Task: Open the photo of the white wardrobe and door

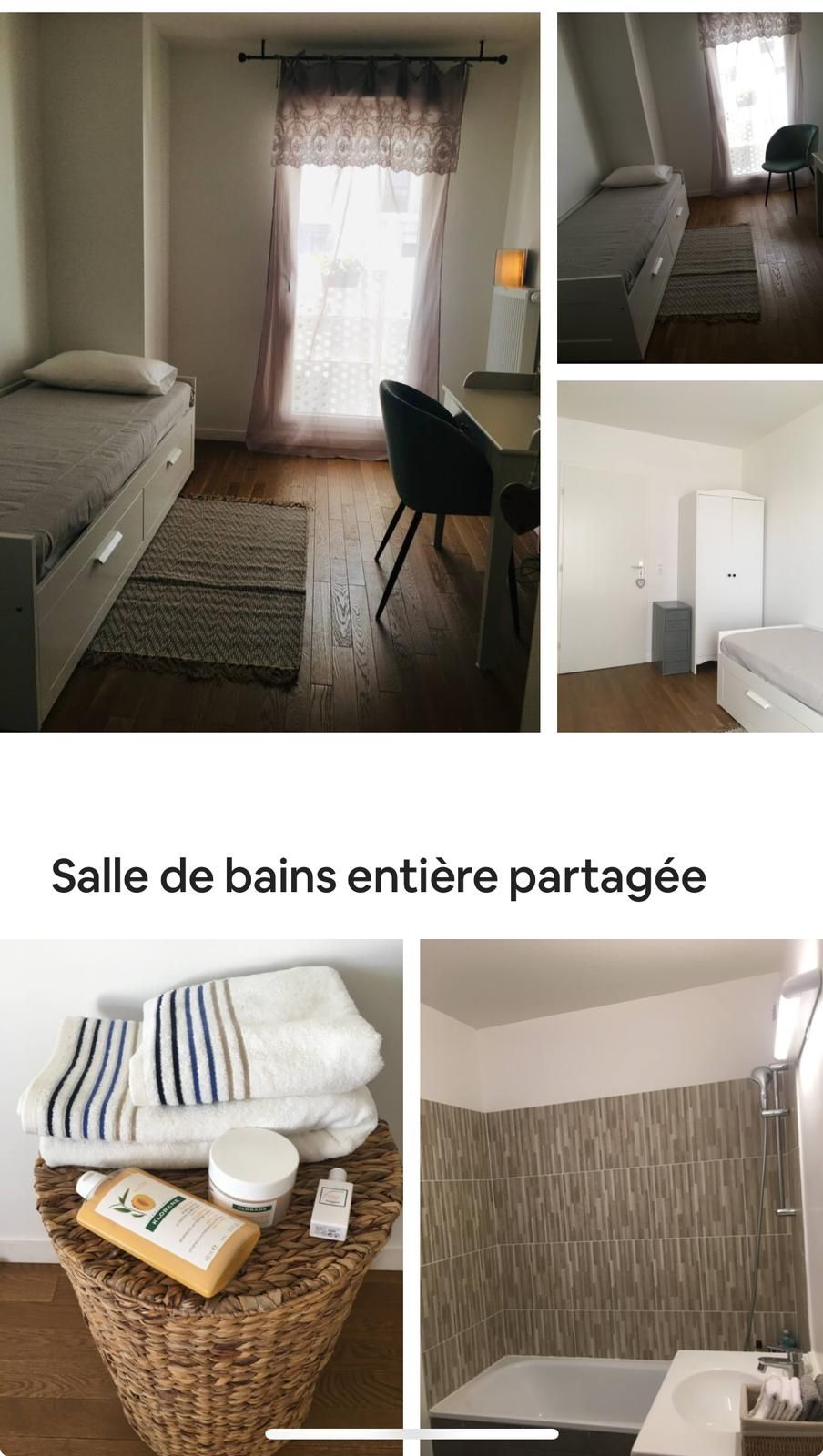Action: (689, 556)
